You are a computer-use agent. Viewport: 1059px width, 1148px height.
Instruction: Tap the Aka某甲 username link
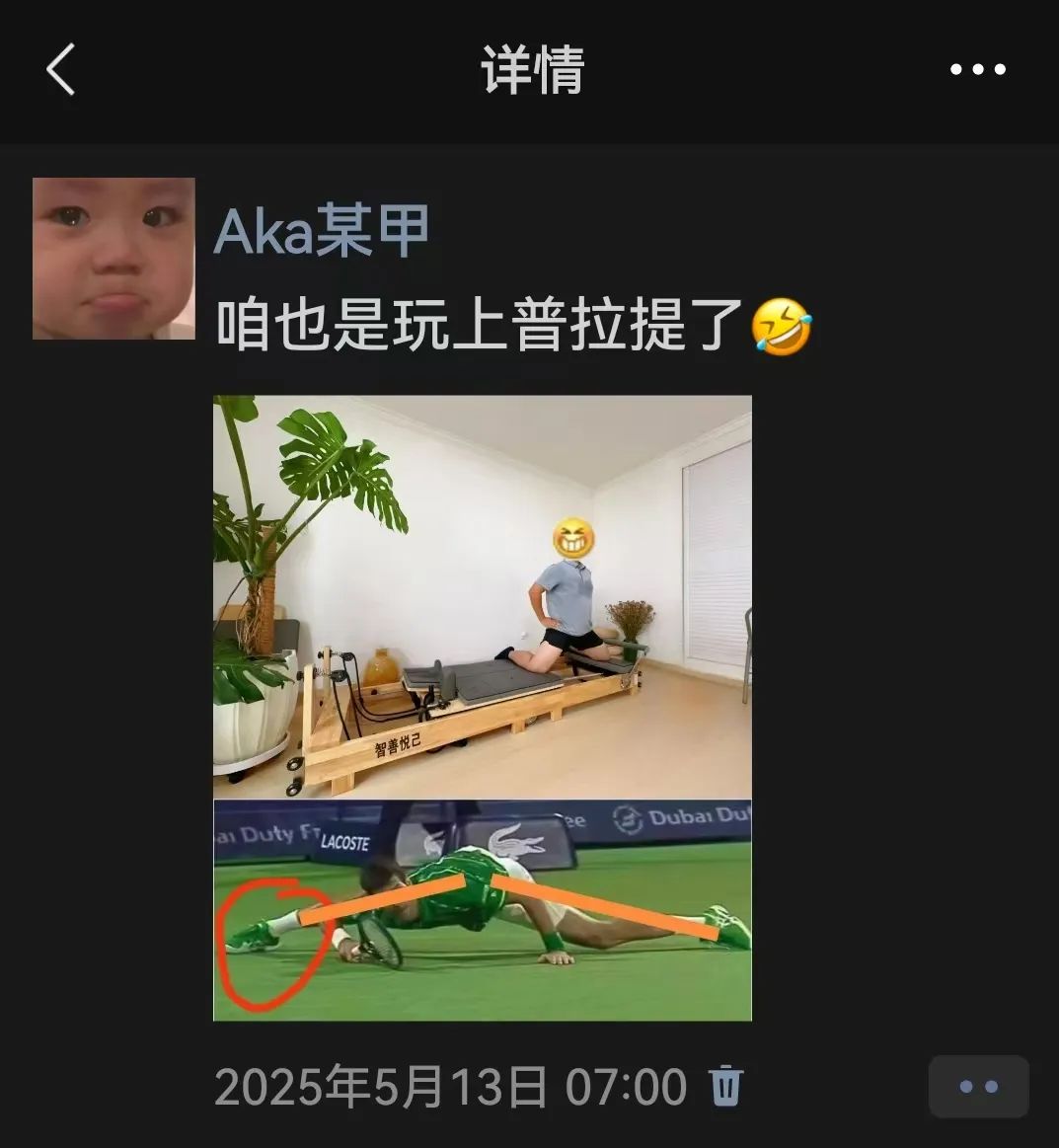322,232
